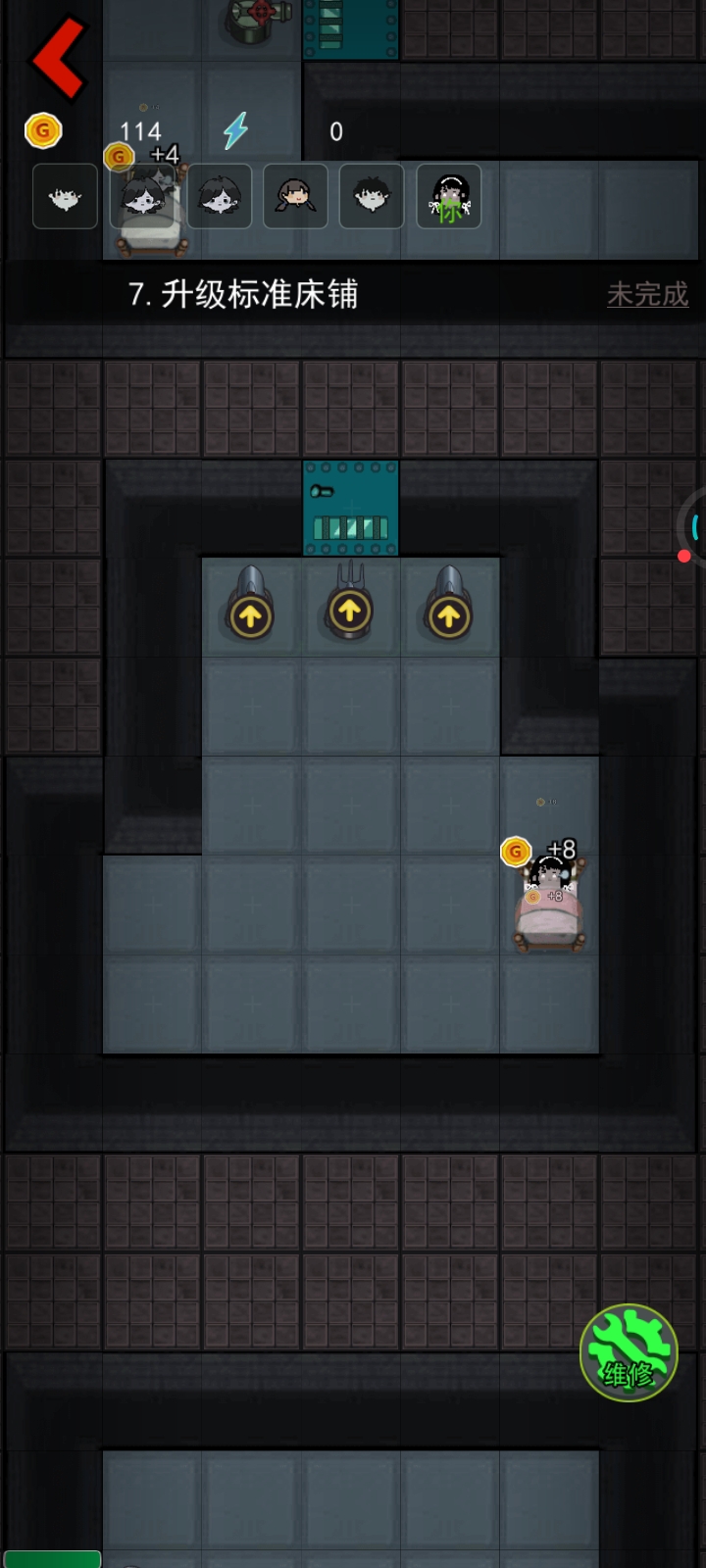Image resolution: width=706 pixels, height=1568 pixels.
Task: Select the bed with sleeping character
Action: (x=551, y=911)
